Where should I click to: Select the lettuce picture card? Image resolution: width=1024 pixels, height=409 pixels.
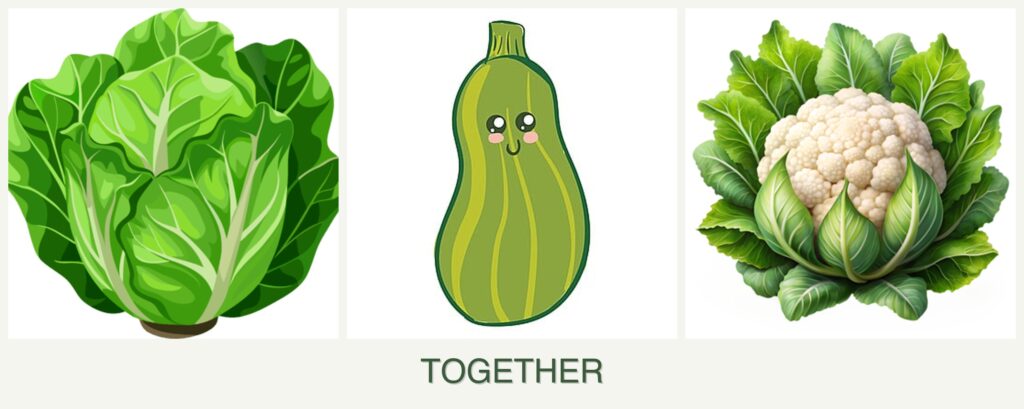click(173, 173)
